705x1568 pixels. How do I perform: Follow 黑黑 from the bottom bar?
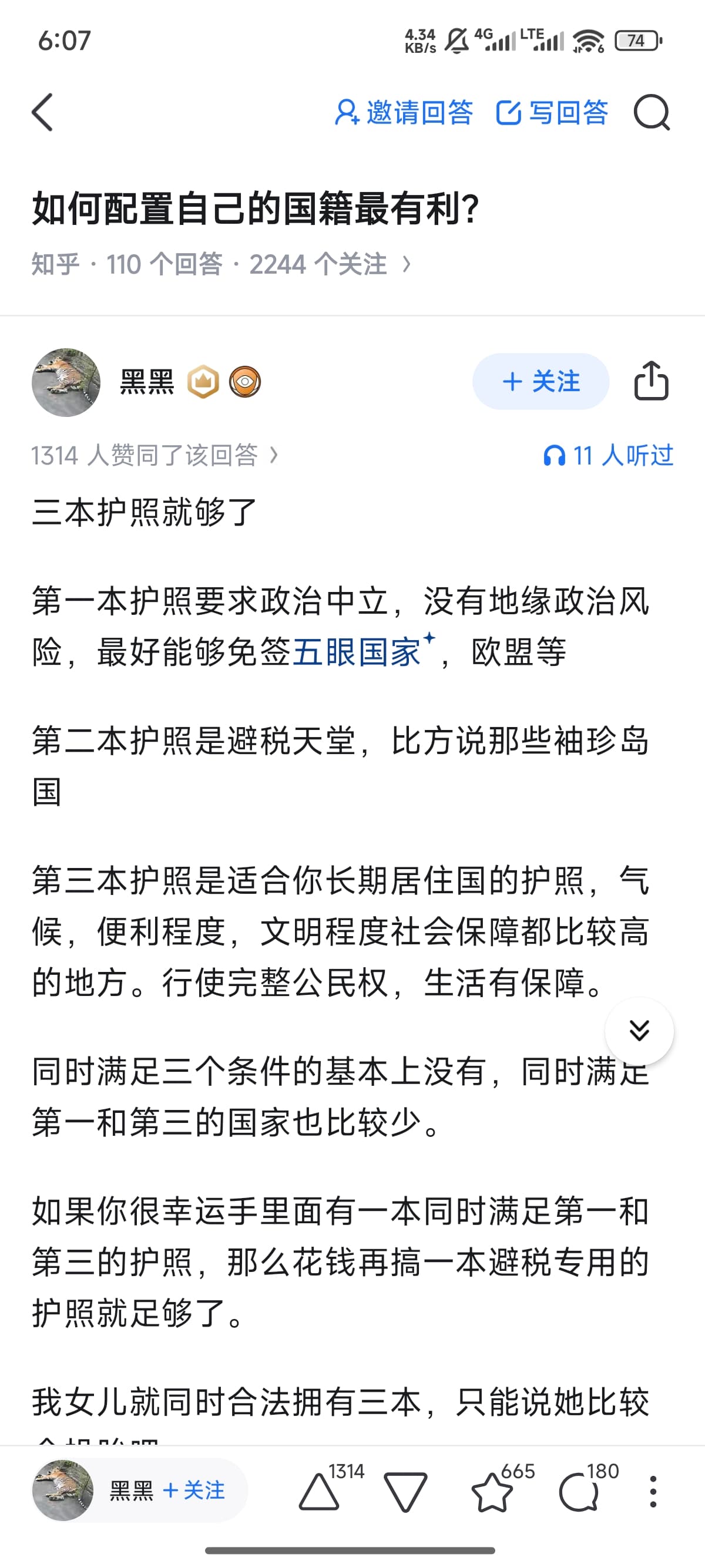tap(194, 1490)
